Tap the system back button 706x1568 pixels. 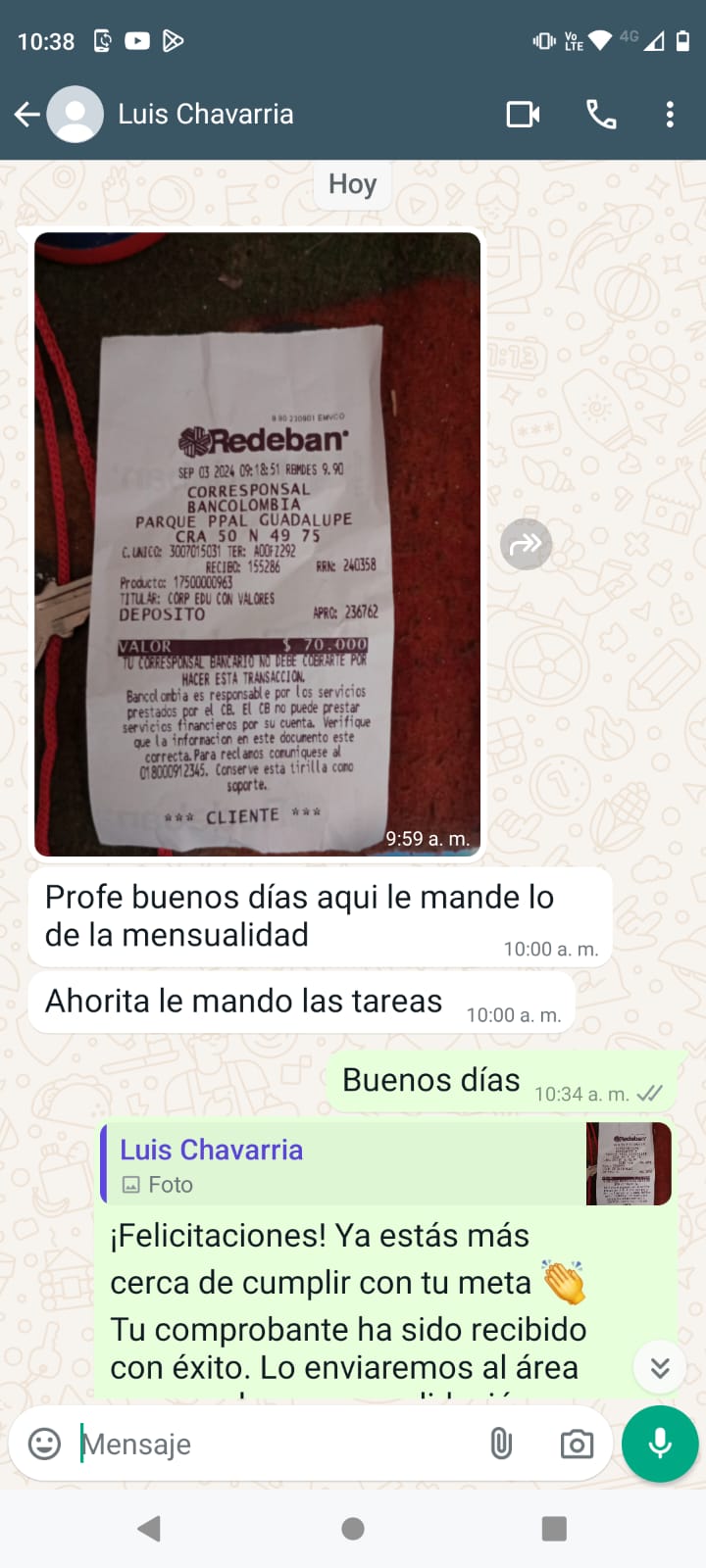click(149, 1528)
